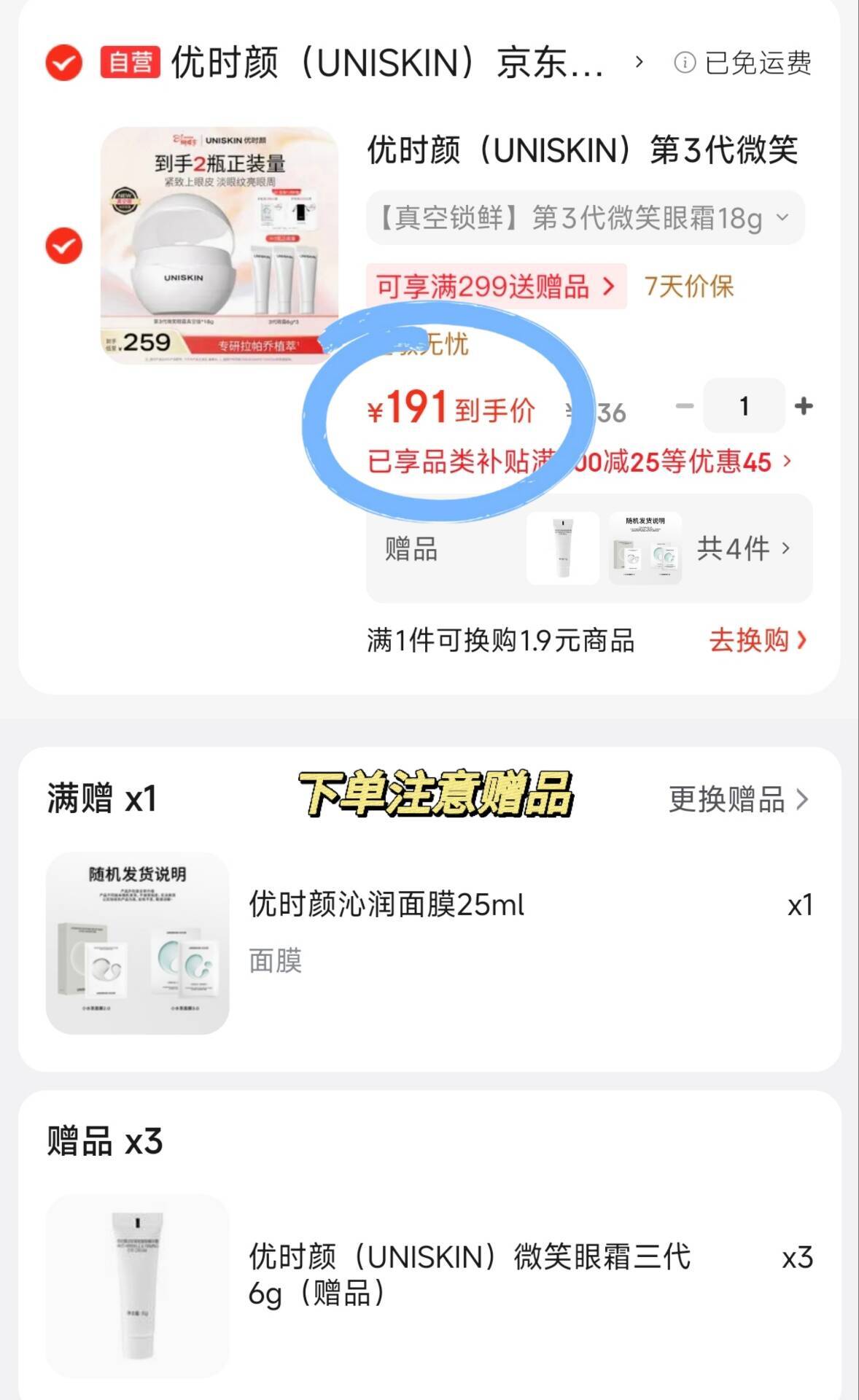This screenshot has width=859, height=1400.
Task: Deselect the eye cream product checkbox
Action: coord(63,246)
